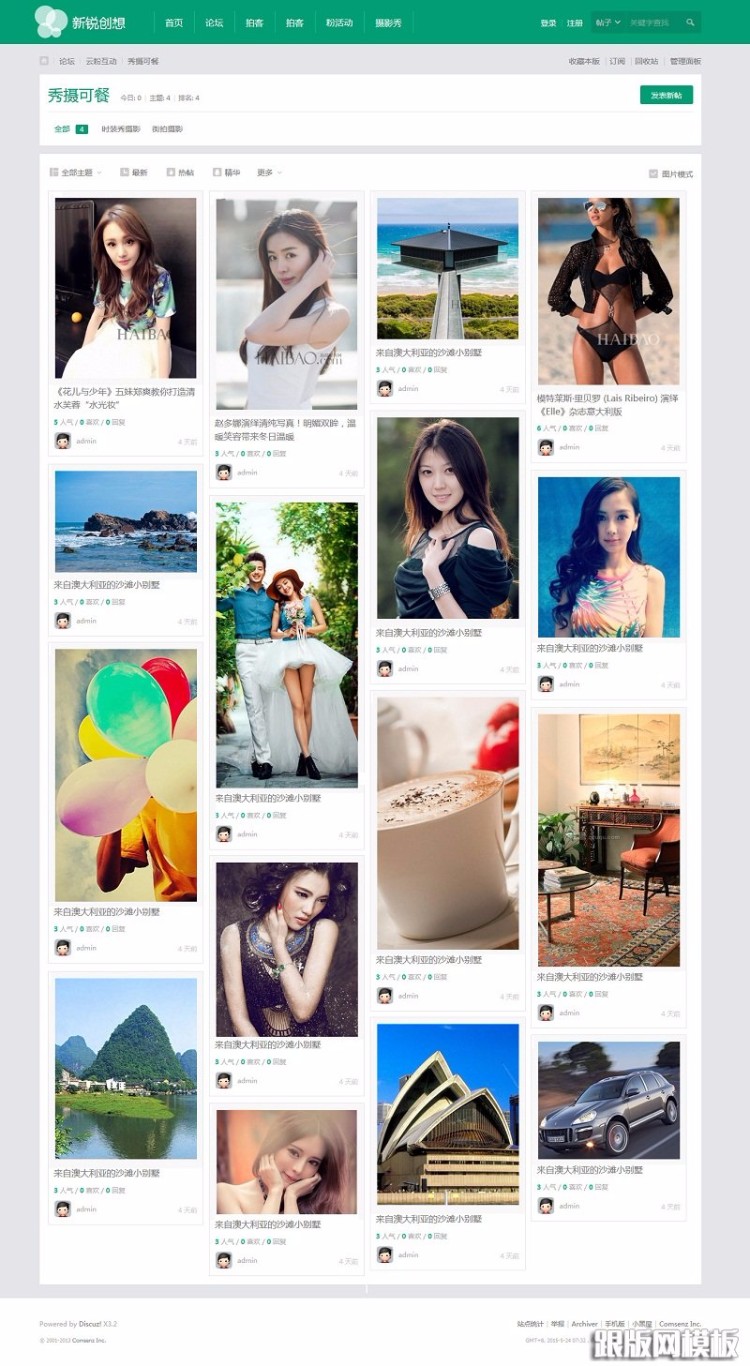Tap 收藏本版 to favorite this board
The height and width of the screenshot is (1366, 750).
click(584, 61)
